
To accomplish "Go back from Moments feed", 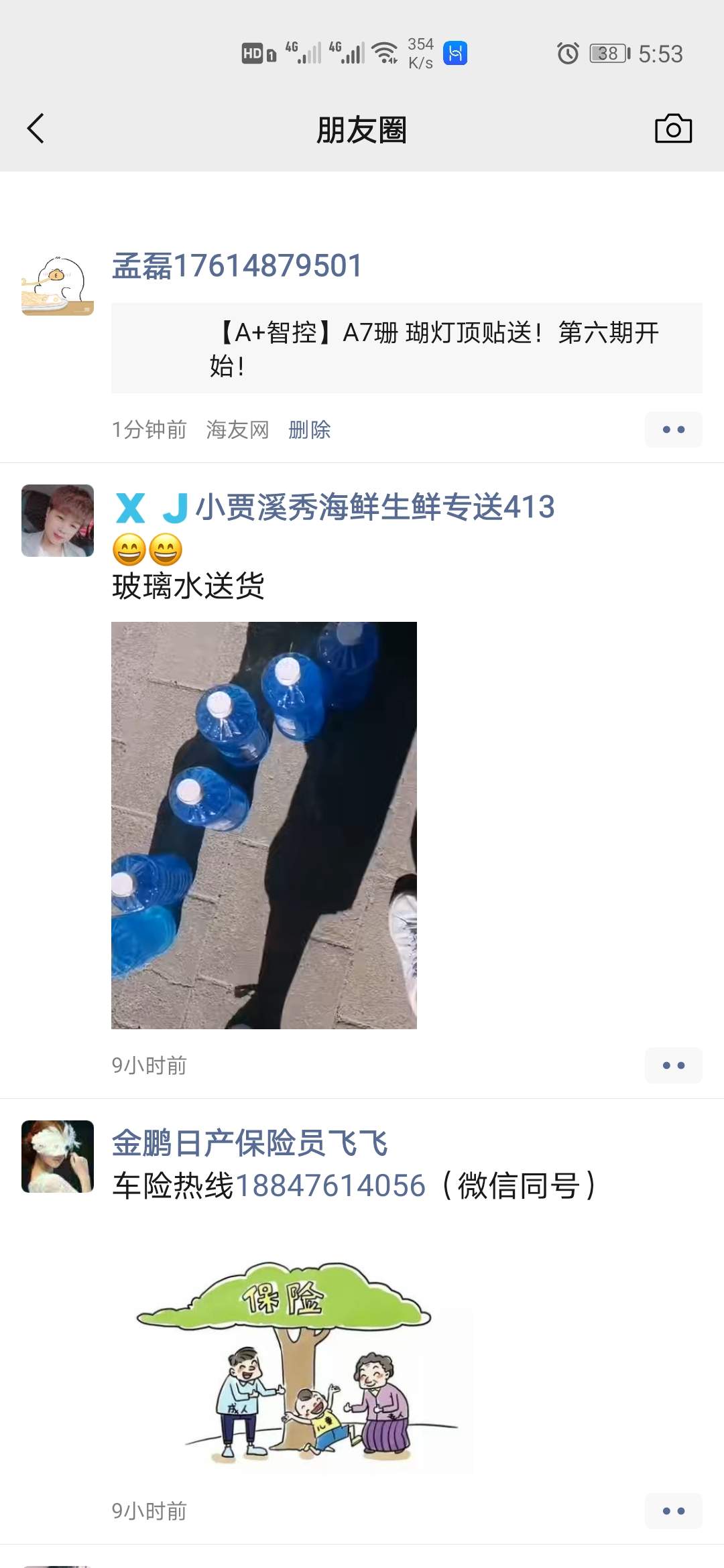I will coord(36,129).
